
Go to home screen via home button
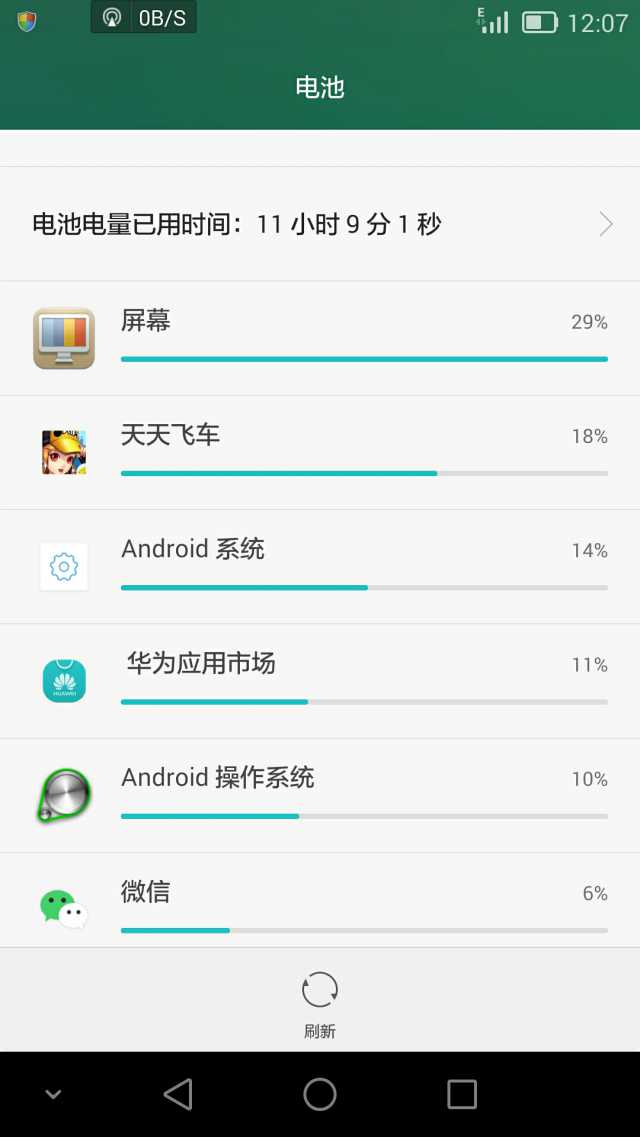click(320, 1094)
